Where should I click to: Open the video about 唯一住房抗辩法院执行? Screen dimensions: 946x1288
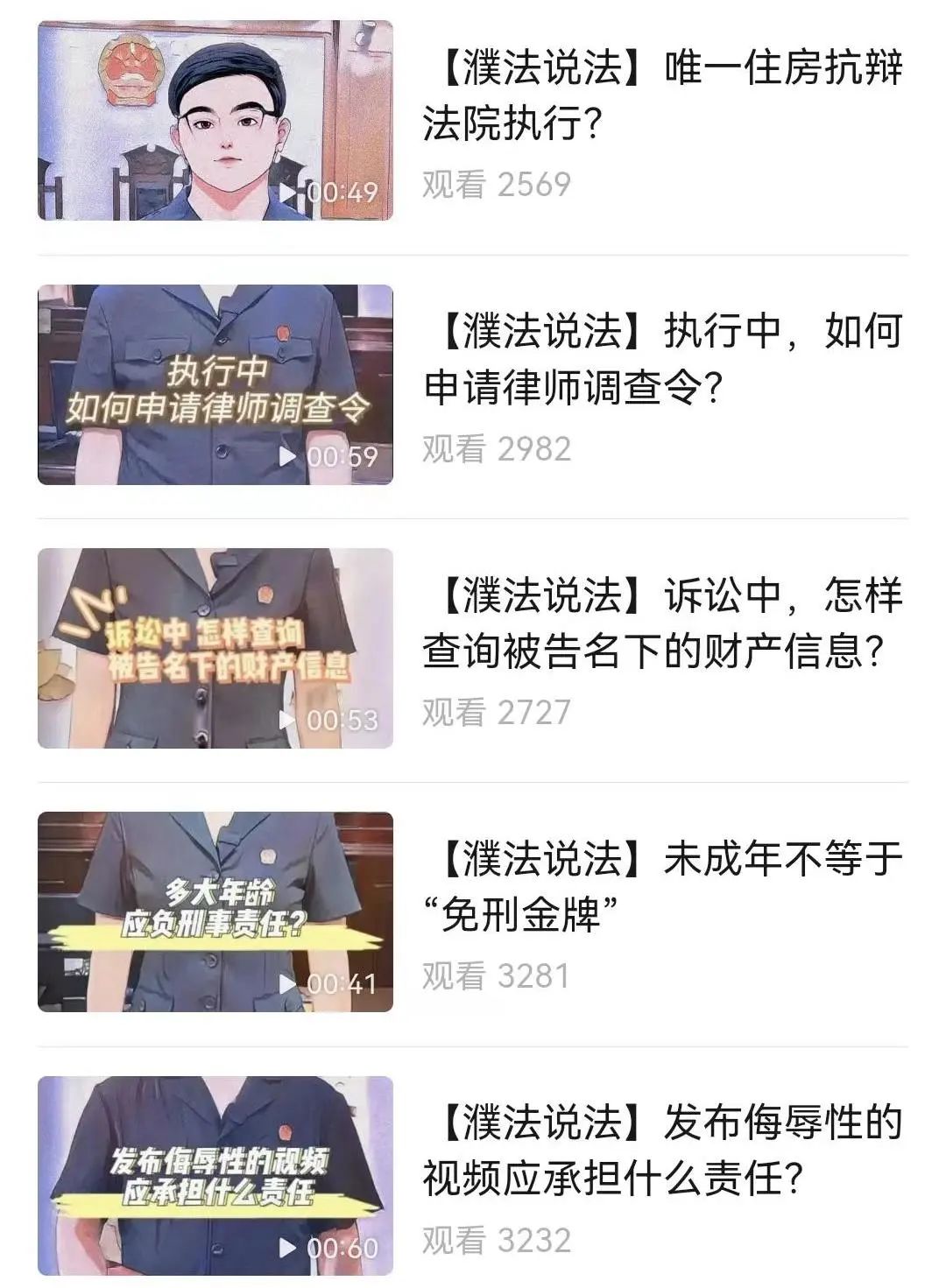pyautogui.click(x=661, y=95)
